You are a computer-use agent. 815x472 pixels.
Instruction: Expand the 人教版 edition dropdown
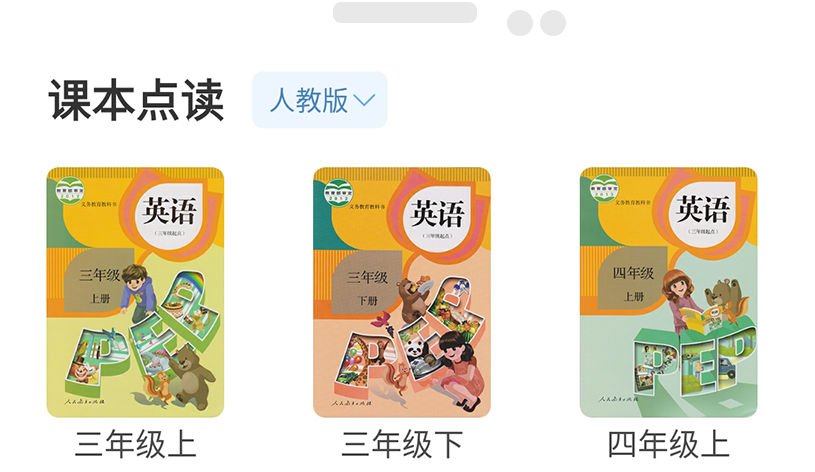(320, 100)
